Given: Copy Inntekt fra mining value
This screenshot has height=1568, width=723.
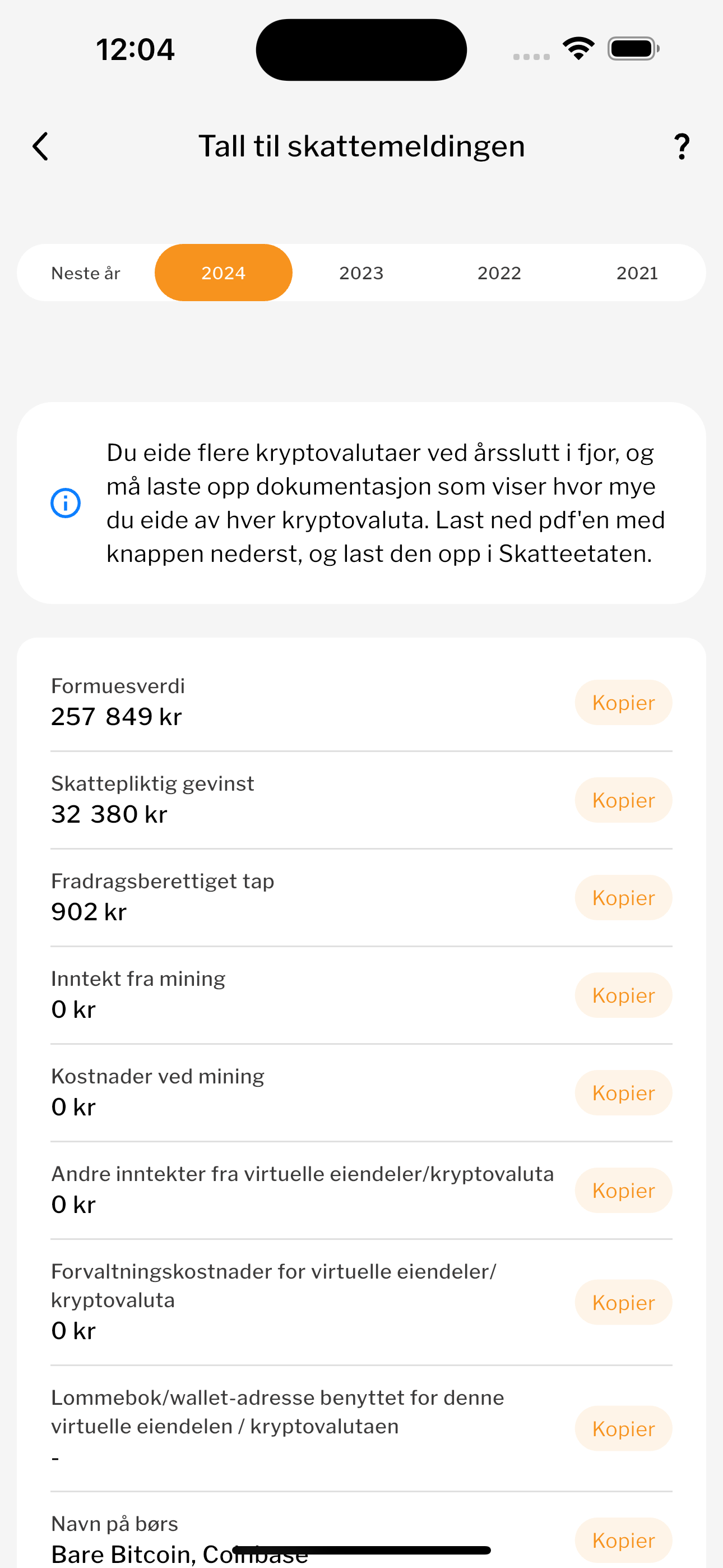Looking at the screenshot, I should [x=623, y=995].
